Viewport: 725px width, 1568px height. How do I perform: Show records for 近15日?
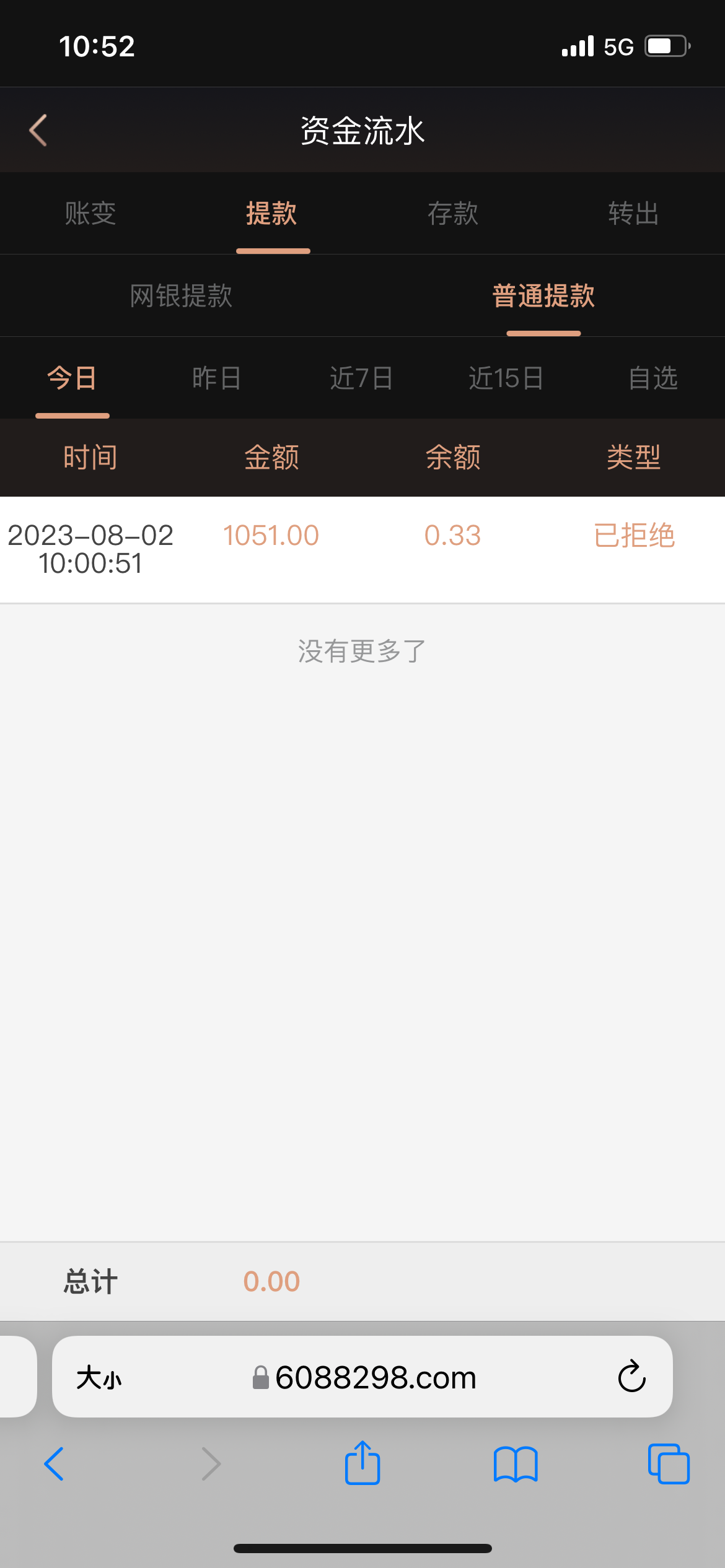[506, 378]
